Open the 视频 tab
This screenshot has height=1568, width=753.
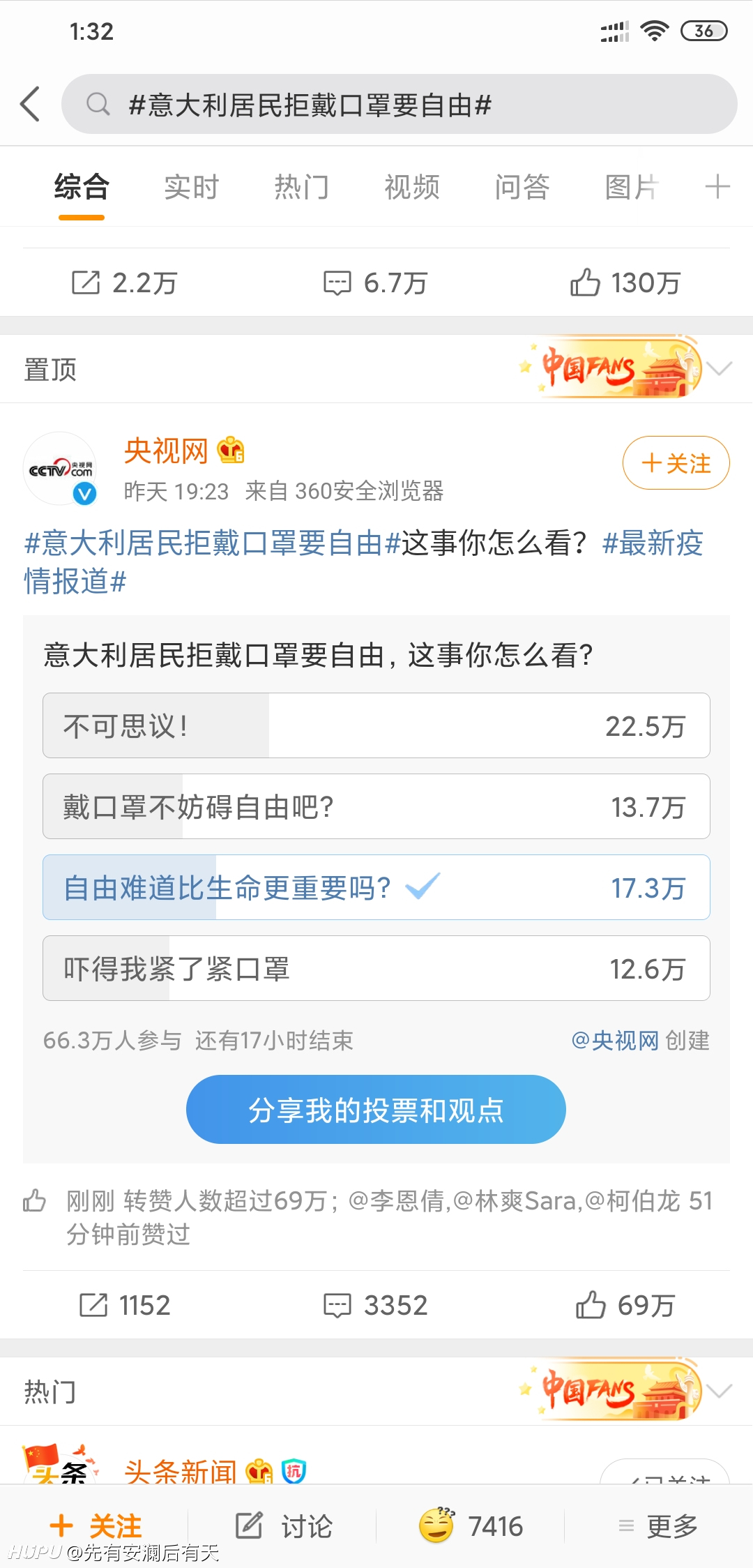[x=412, y=187]
